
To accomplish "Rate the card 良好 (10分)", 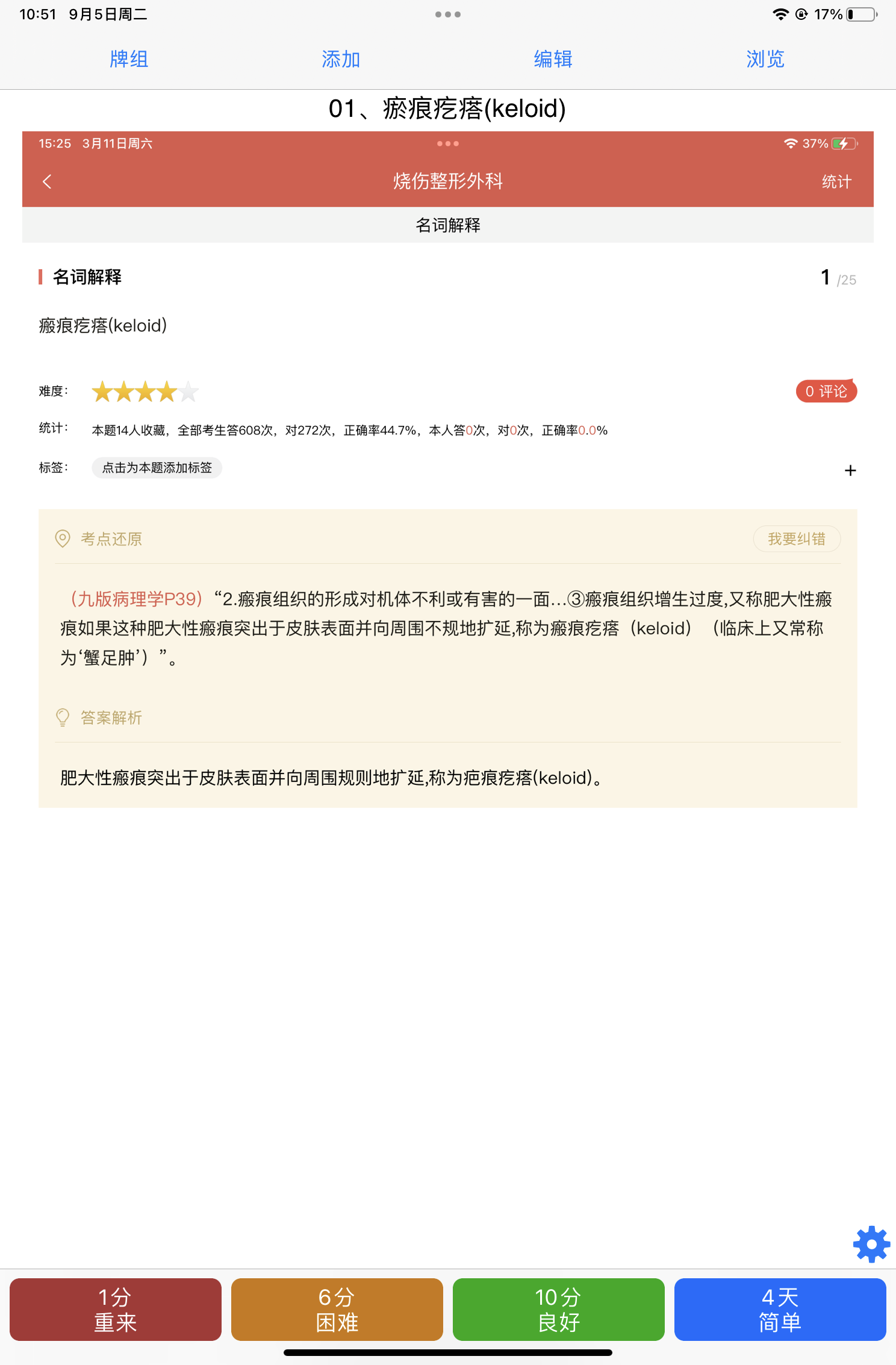I will coord(558,1309).
